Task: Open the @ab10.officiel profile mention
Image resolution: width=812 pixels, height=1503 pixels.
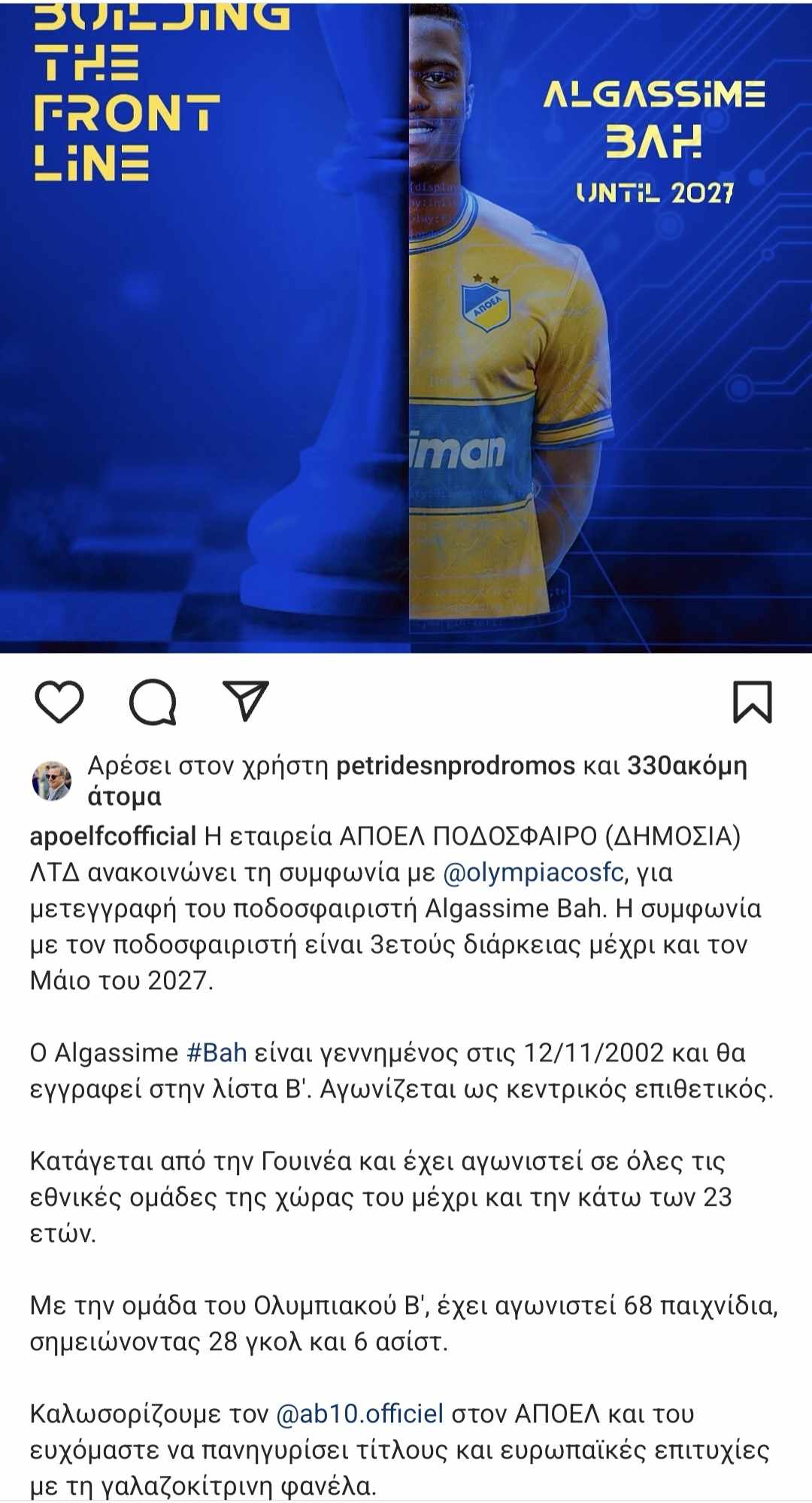Action: (359, 1413)
